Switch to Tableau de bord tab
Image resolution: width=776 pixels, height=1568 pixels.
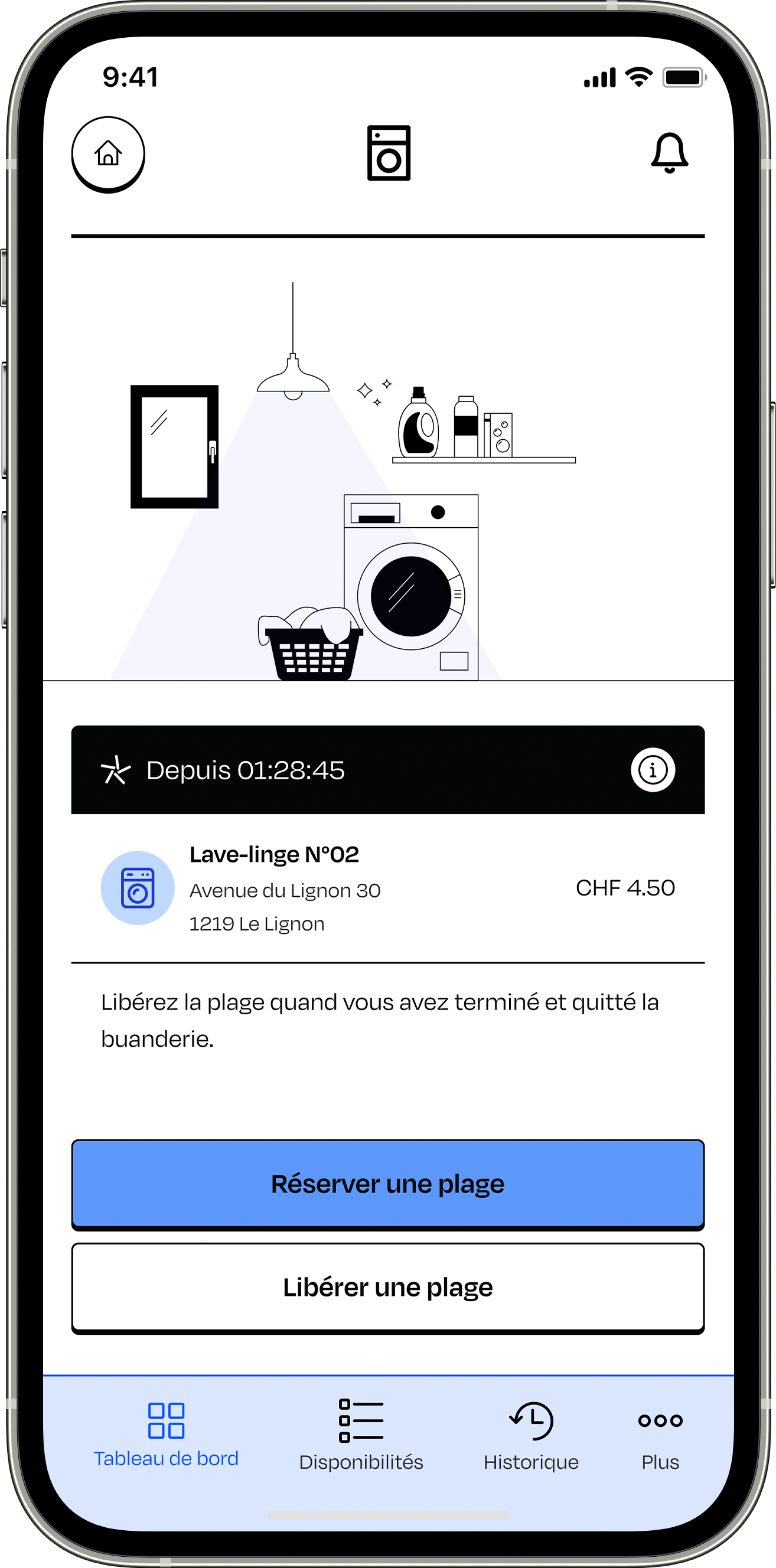click(x=166, y=1433)
